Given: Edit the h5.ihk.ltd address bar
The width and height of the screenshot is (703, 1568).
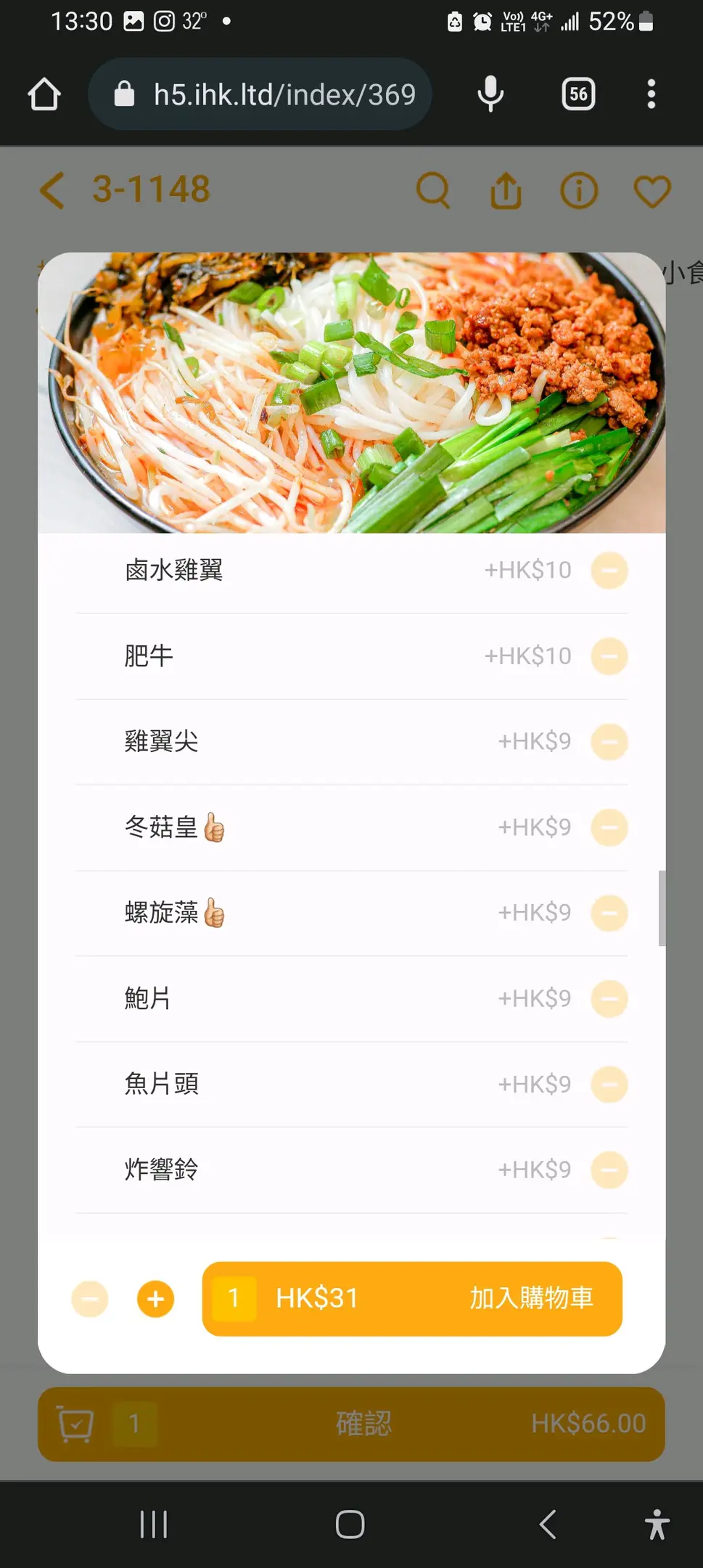Looking at the screenshot, I should click(283, 94).
